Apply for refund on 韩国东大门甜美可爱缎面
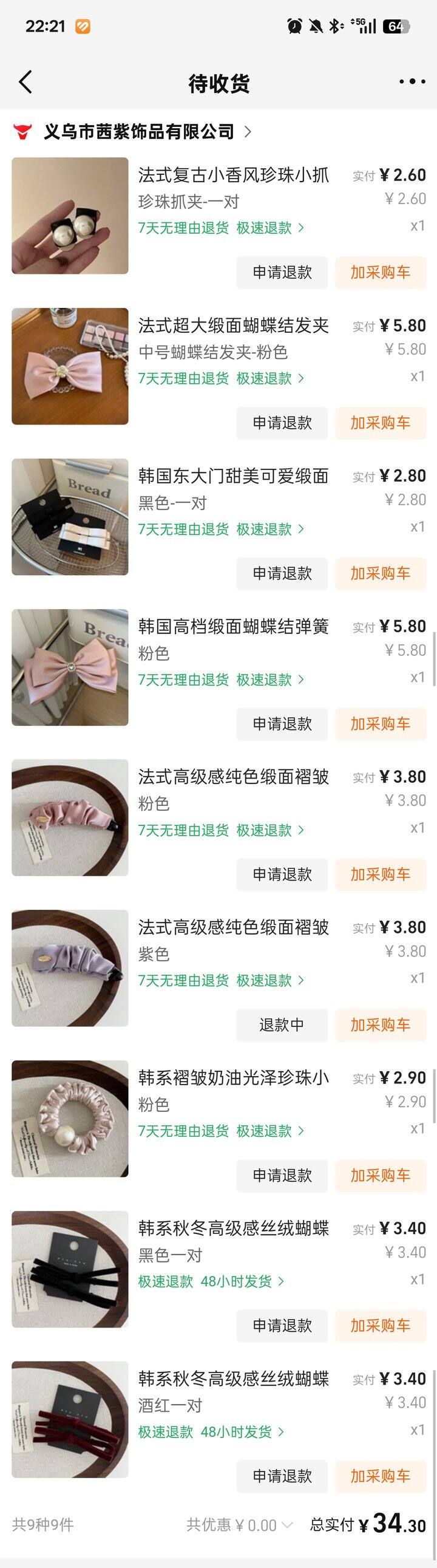Viewport: 437px width, 1568px height. pyautogui.click(x=282, y=573)
